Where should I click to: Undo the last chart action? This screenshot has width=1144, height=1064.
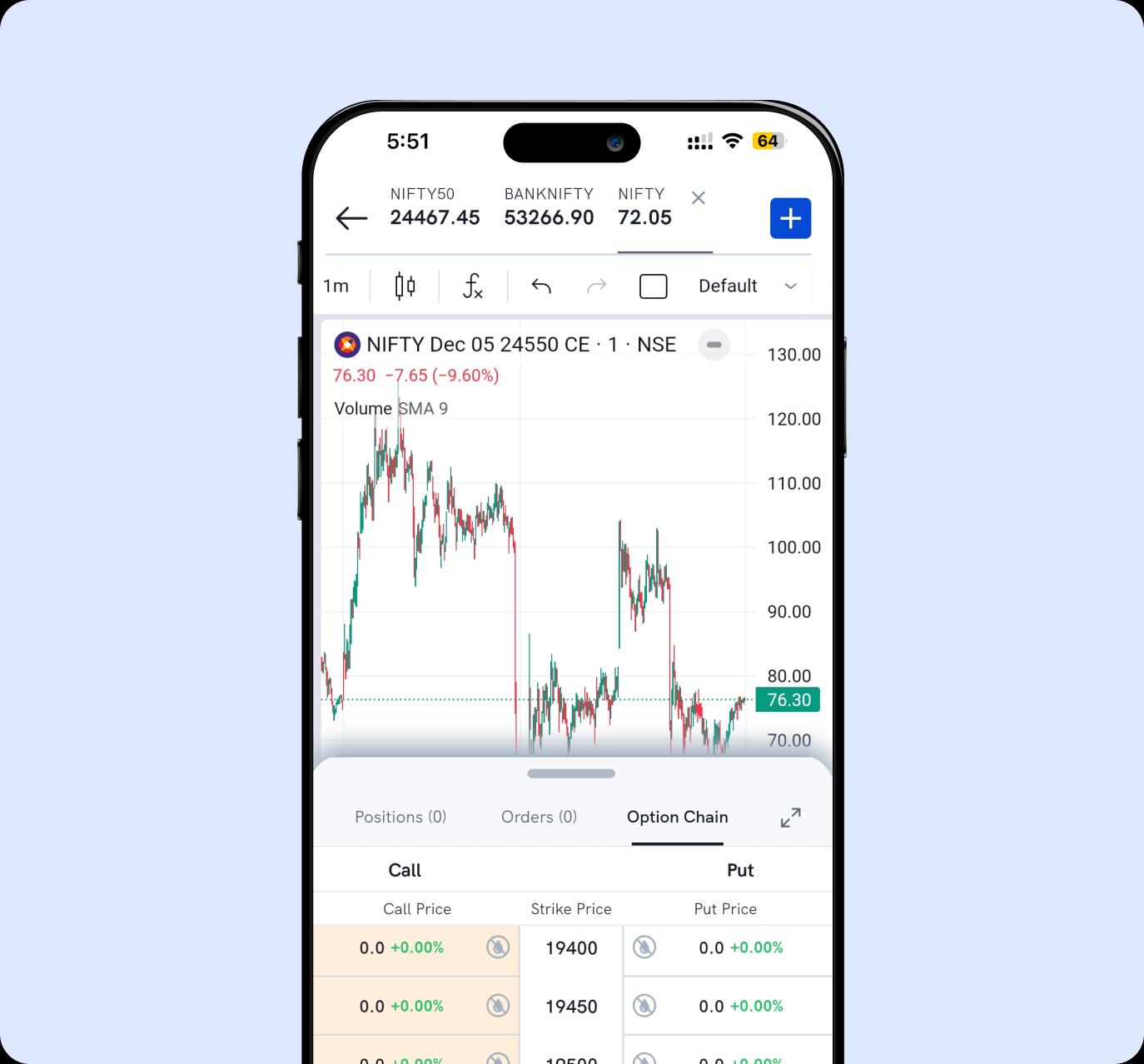click(541, 286)
